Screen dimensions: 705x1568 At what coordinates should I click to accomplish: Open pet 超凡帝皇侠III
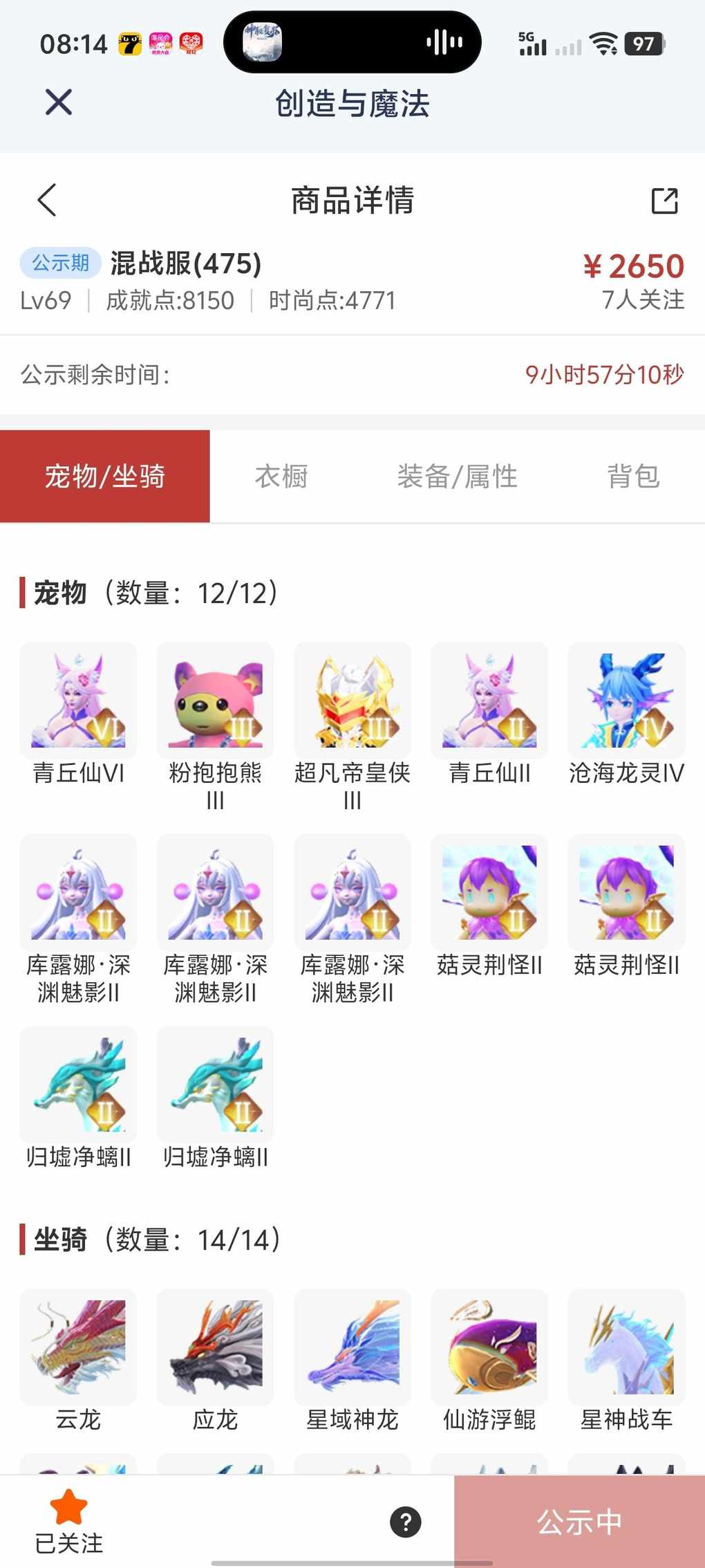click(x=352, y=701)
